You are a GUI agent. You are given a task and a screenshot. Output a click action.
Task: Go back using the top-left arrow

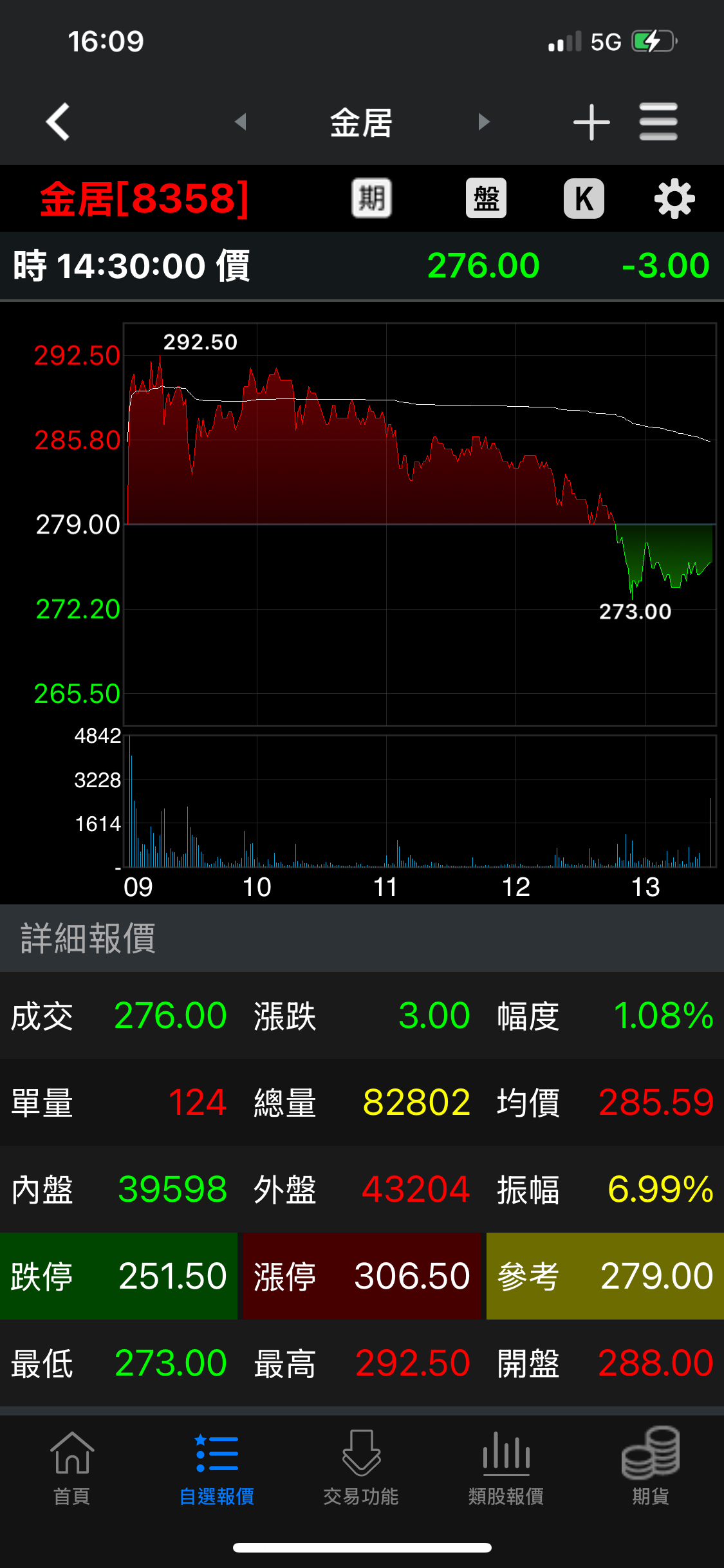click(58, 122)
